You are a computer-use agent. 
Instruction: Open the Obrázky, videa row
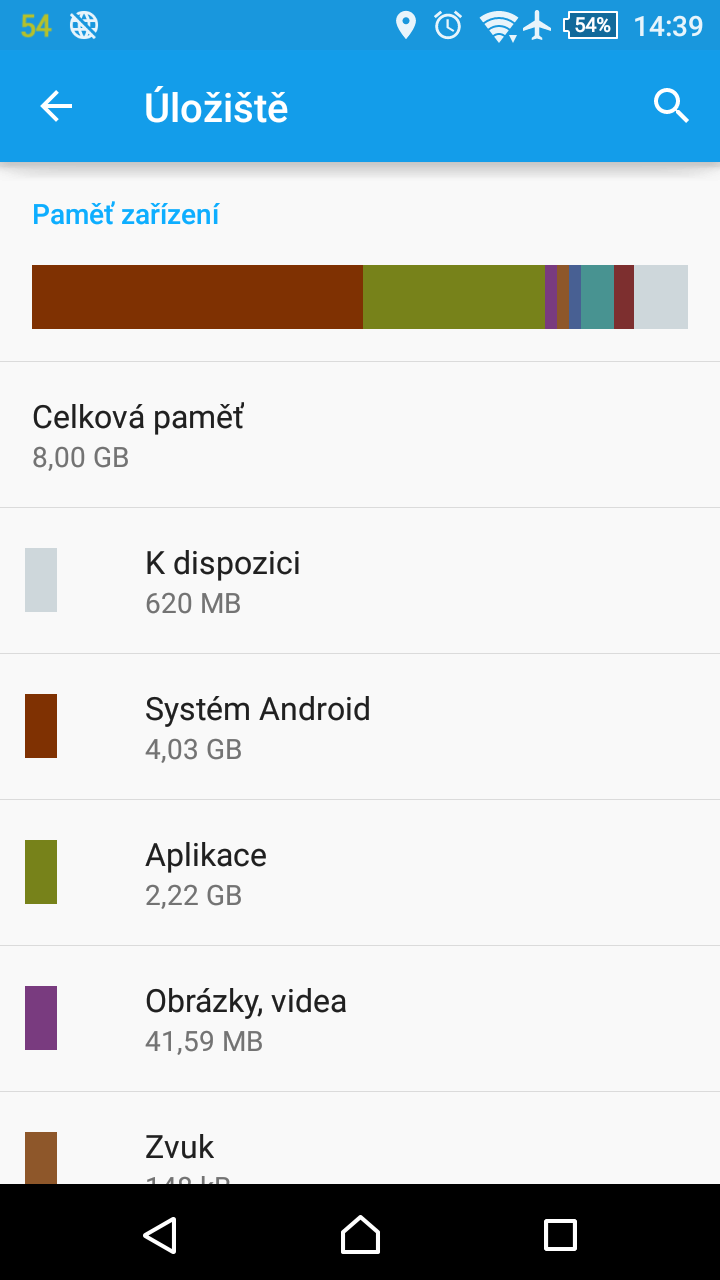click(x=360, y=1019)
